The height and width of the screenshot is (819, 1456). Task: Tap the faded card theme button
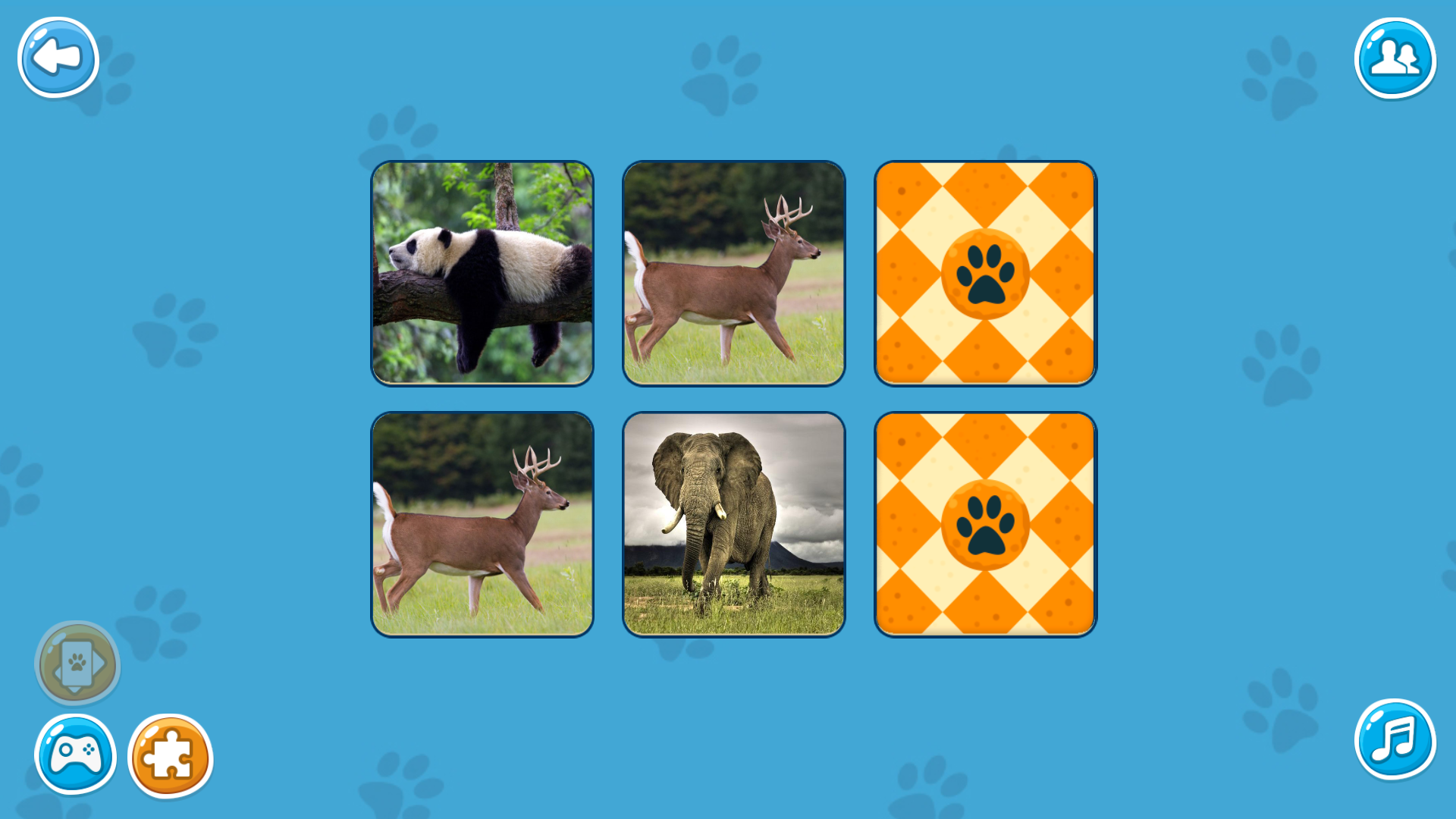[x=77, y=664]
